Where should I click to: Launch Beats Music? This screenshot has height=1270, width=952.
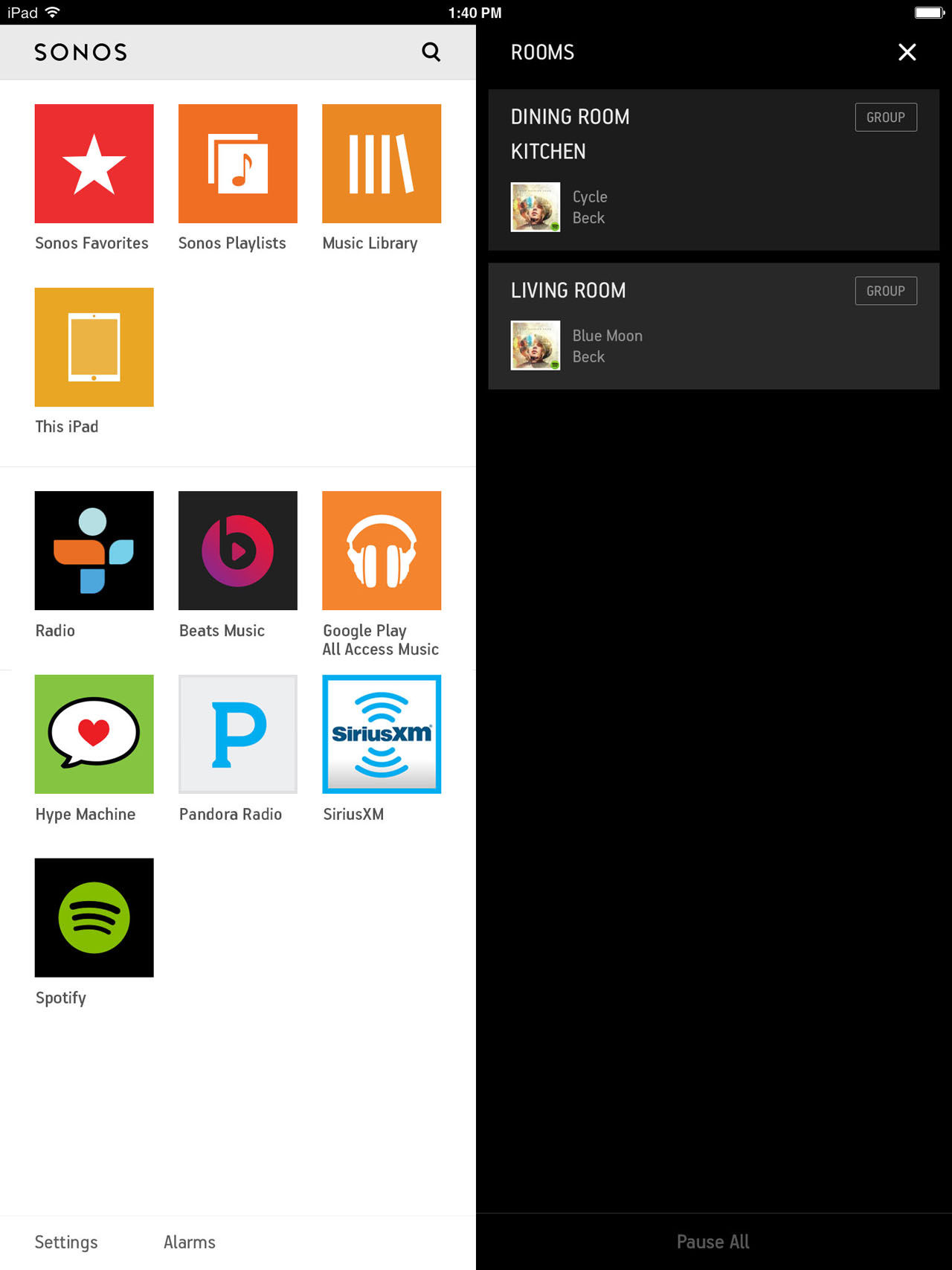point(237,551)
